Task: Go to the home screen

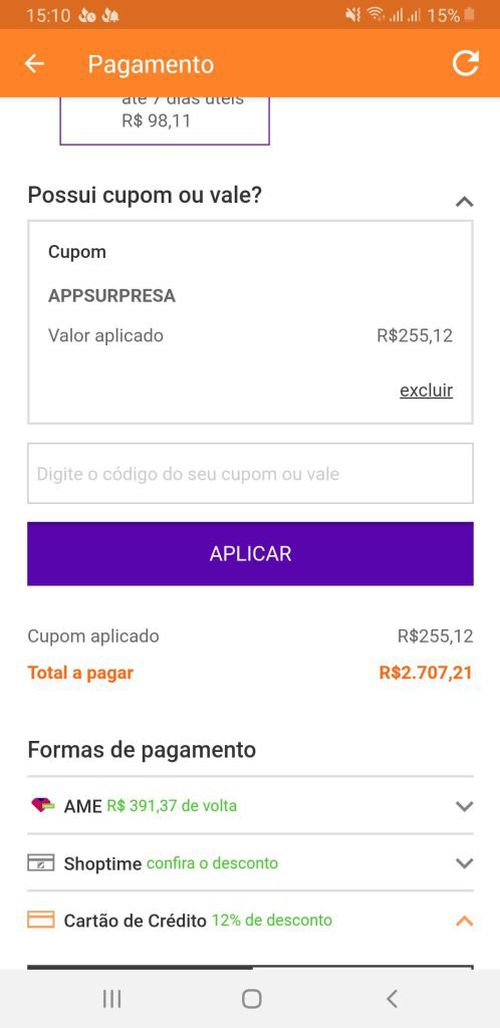Action: pos(252,998)
